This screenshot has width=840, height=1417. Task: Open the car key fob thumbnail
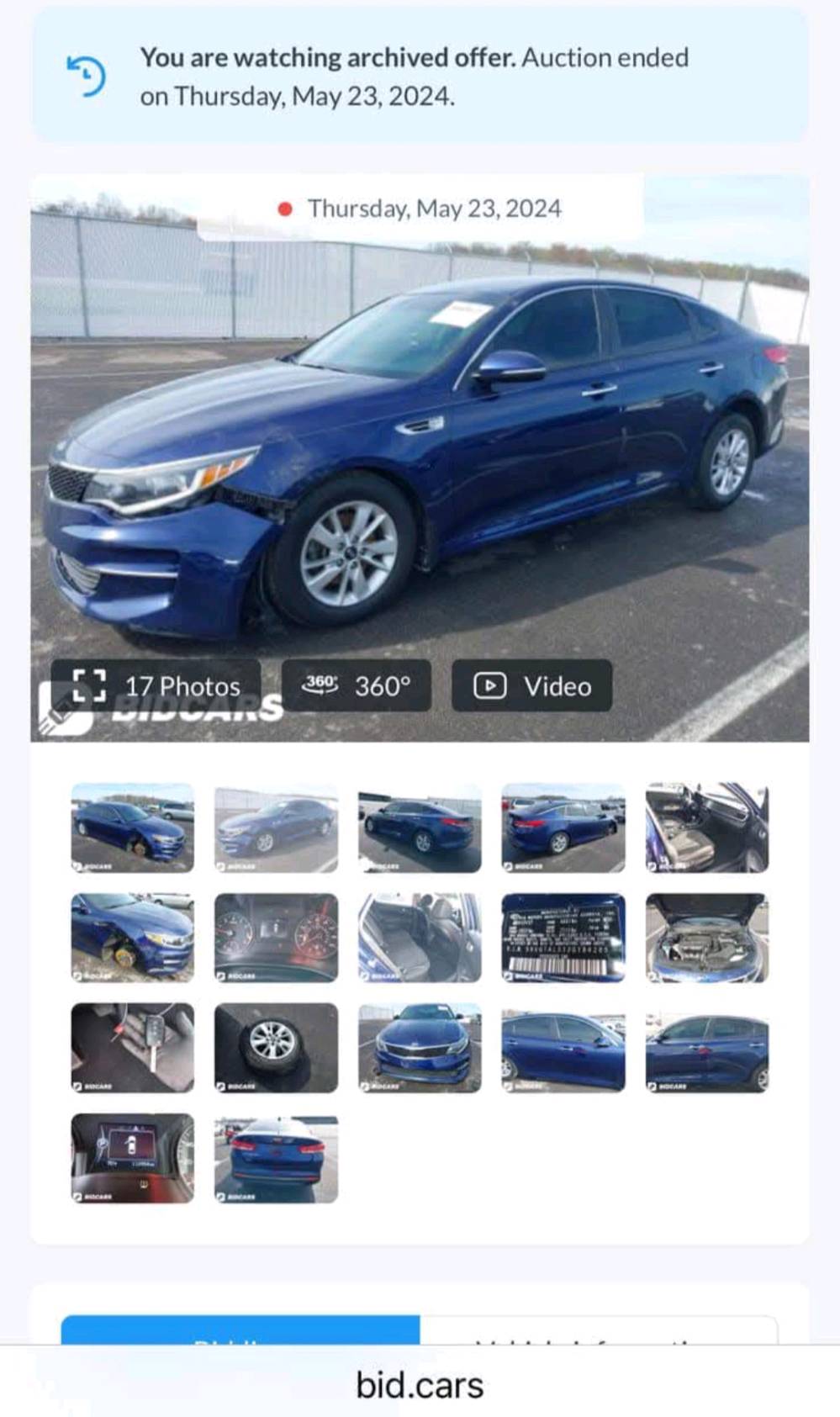pyautogui.click(x=132, y=1048)
